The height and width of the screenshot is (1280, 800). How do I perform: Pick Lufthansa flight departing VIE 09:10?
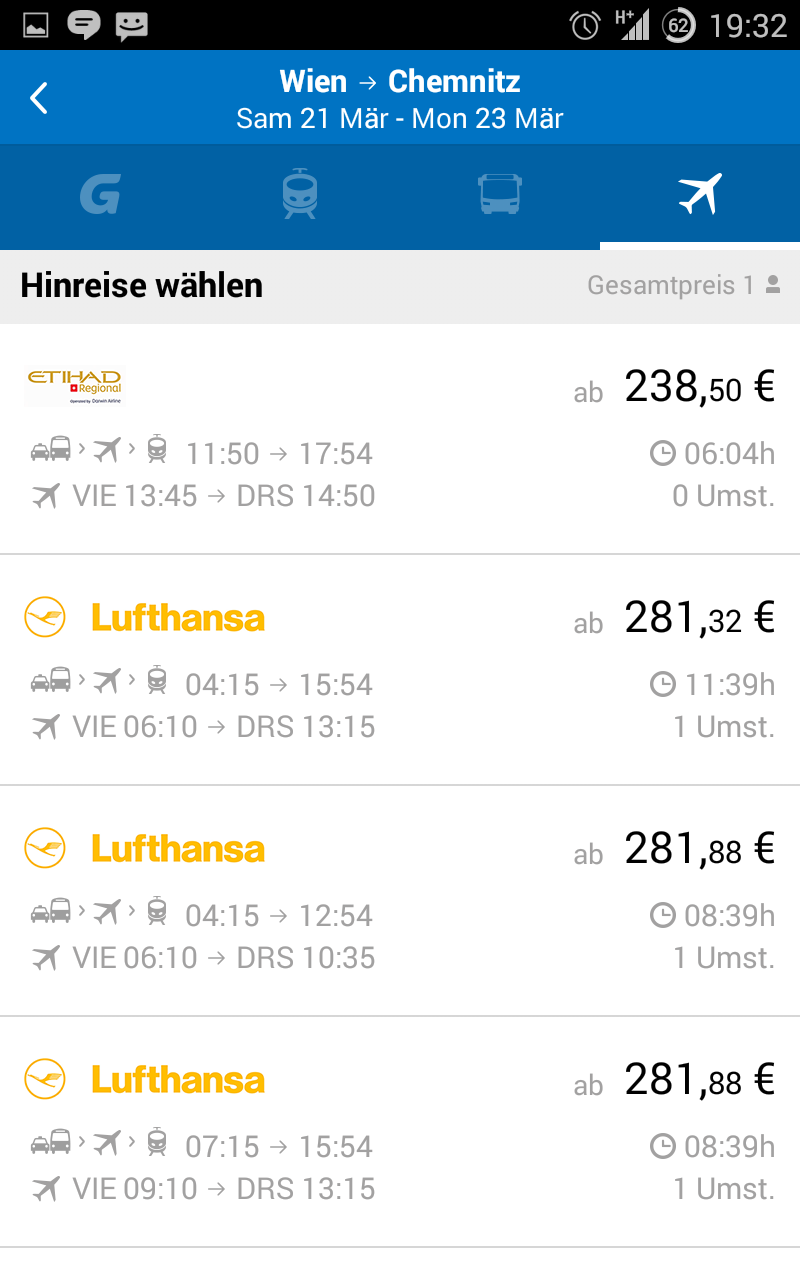click(x=400, y=1132)
